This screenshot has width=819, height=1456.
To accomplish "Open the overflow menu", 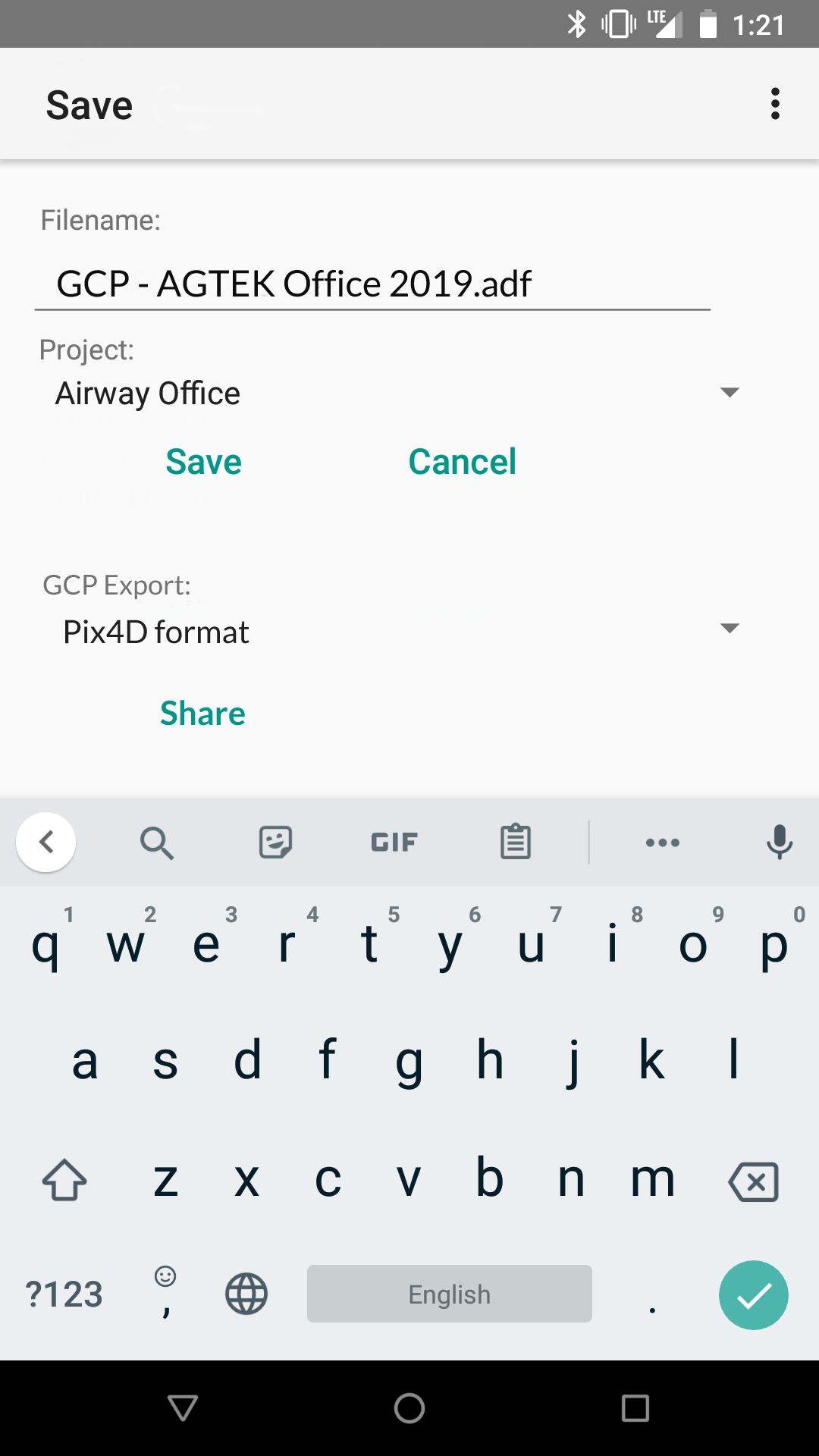I will click(x=774, y=104).
